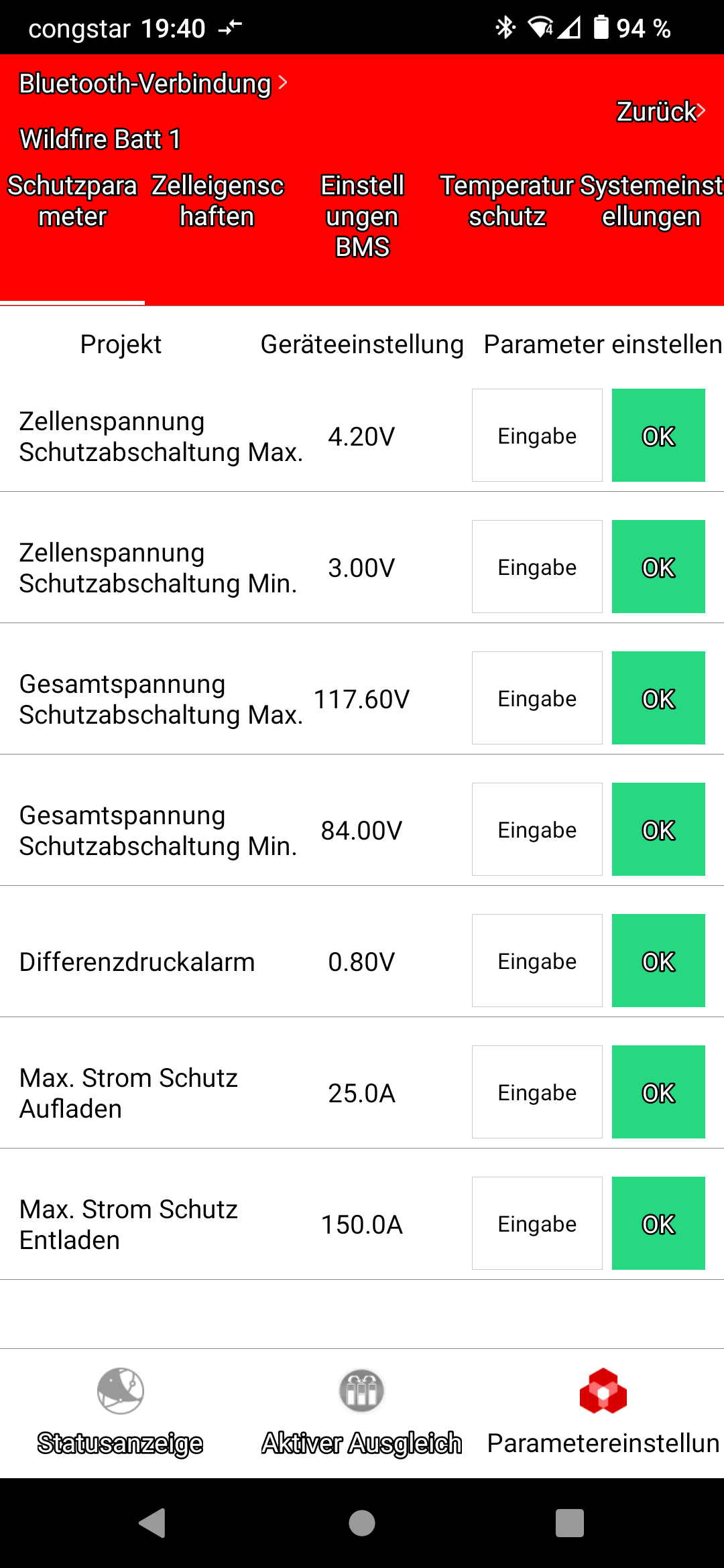Switch to the Zelleigenschaften tab

pyautogui.click(x=217, y=201)
